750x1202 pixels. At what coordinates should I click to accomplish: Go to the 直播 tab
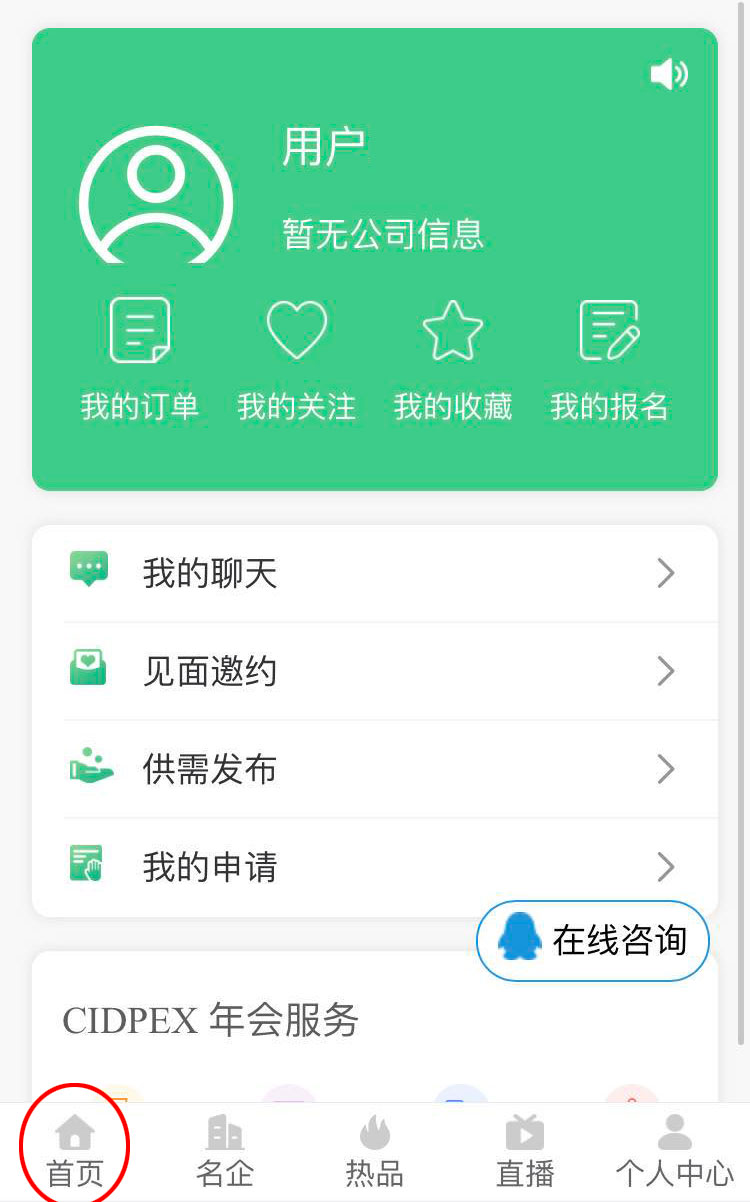[525, 1152]
